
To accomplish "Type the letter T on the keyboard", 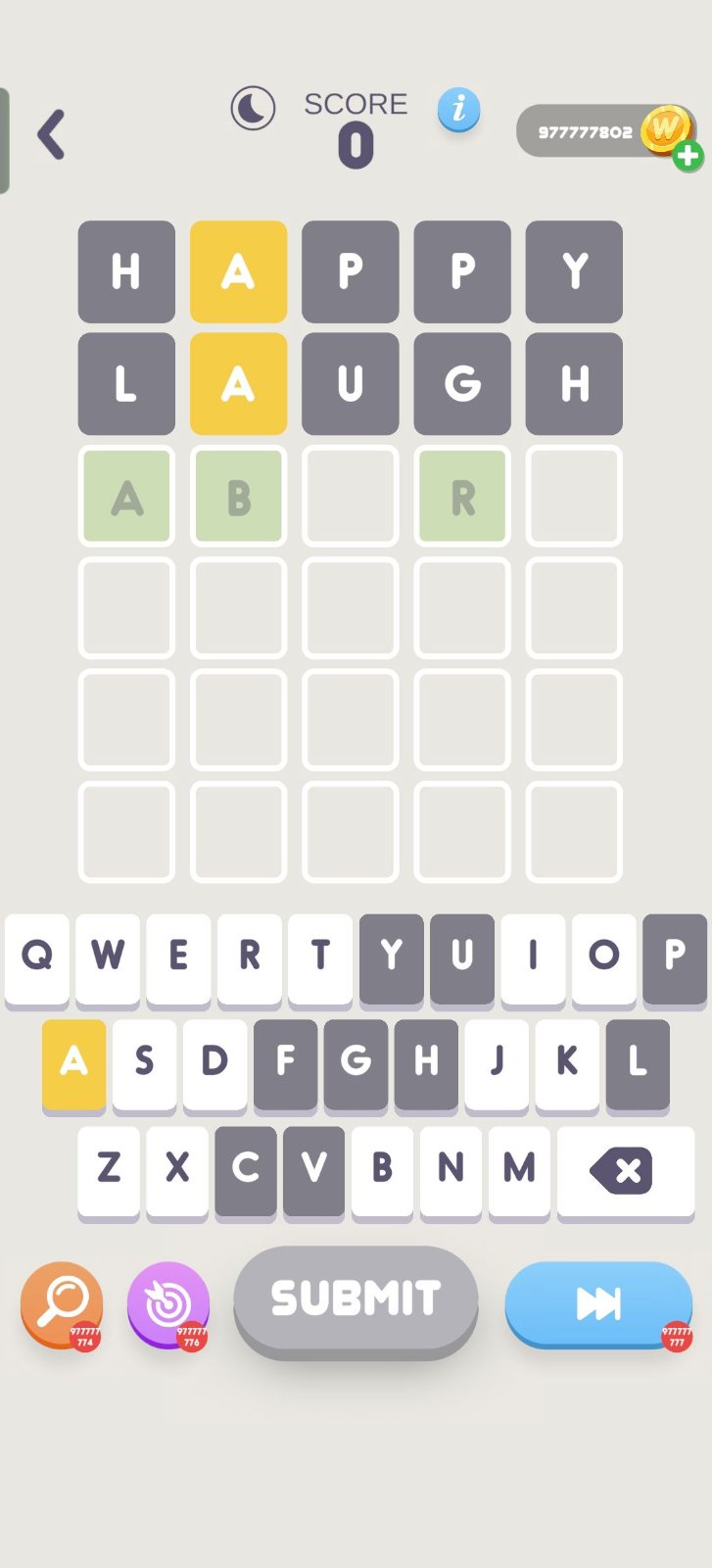I will point(320,955).
